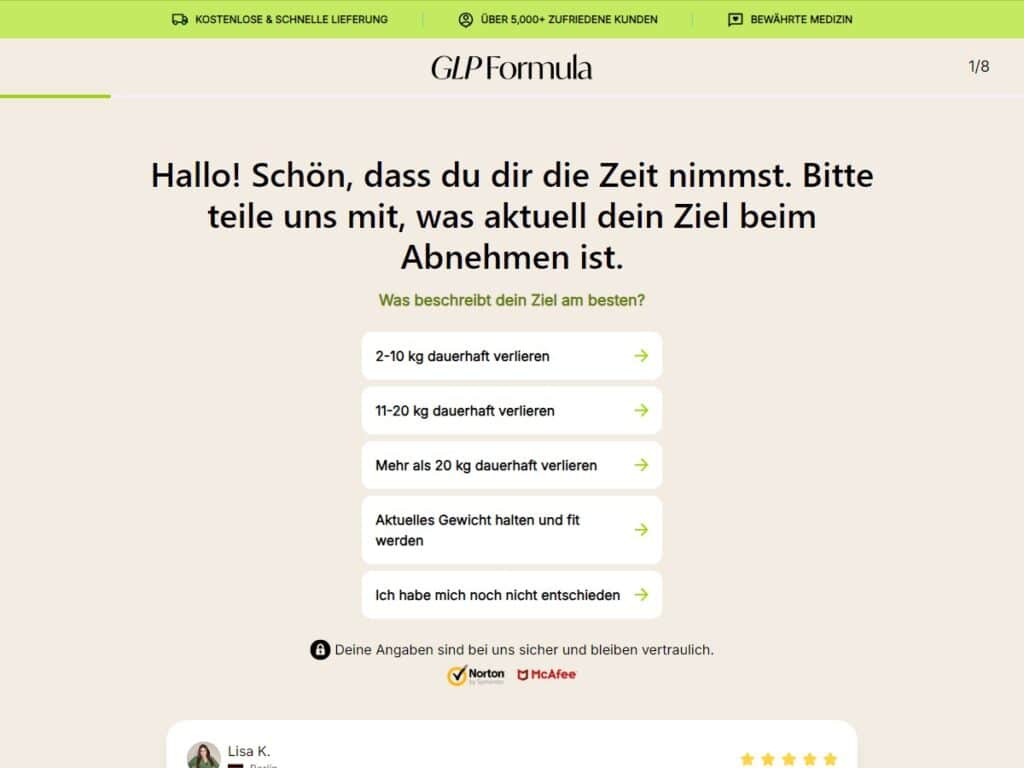Image resolution: width=1024 pixels, height=768 pixels.
Task: Select '2-10 kg dauerhaft verlieren' option
Action: point(511,356)
